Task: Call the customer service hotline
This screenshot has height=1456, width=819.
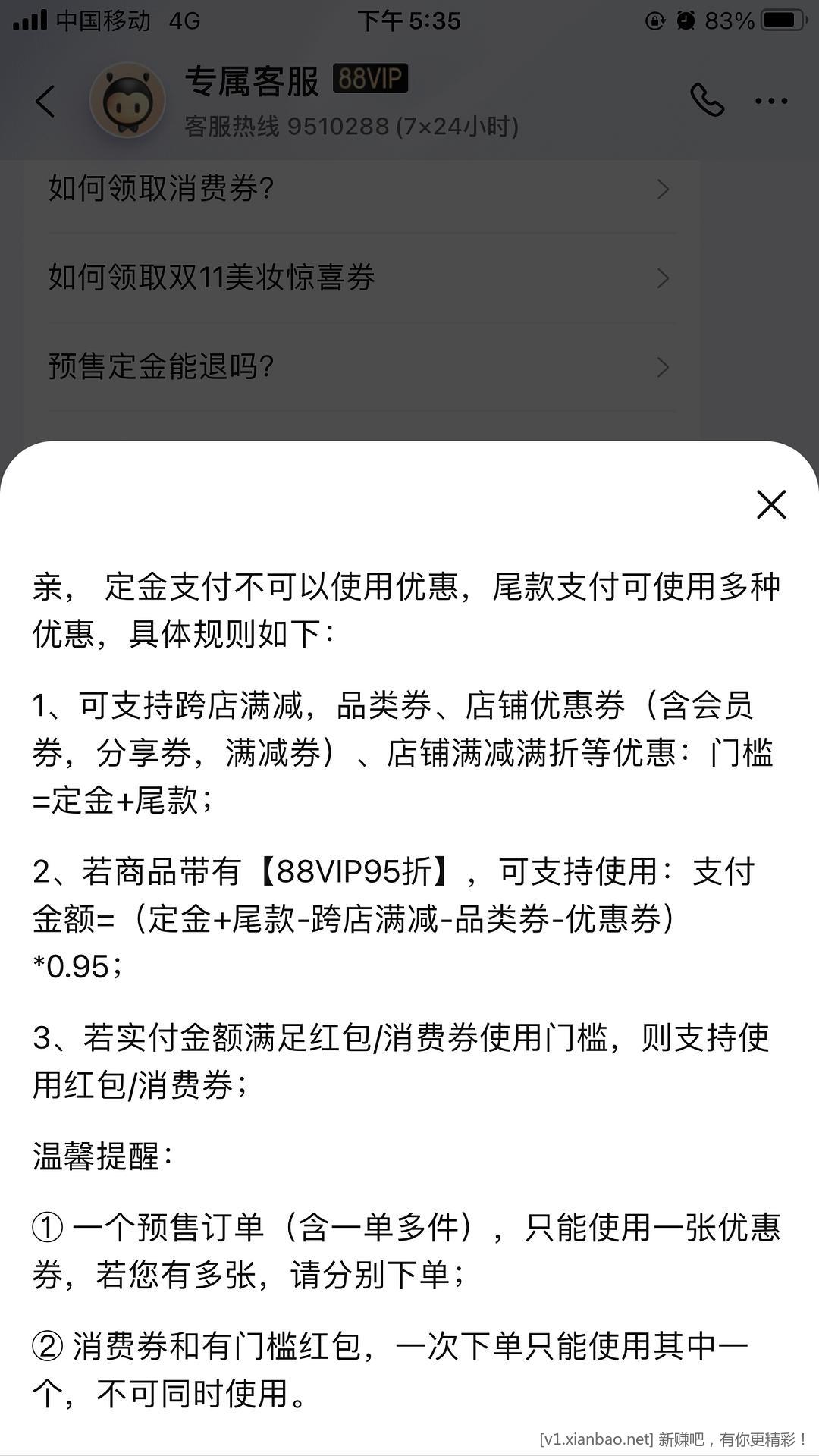Action: [x=707, y=100]
